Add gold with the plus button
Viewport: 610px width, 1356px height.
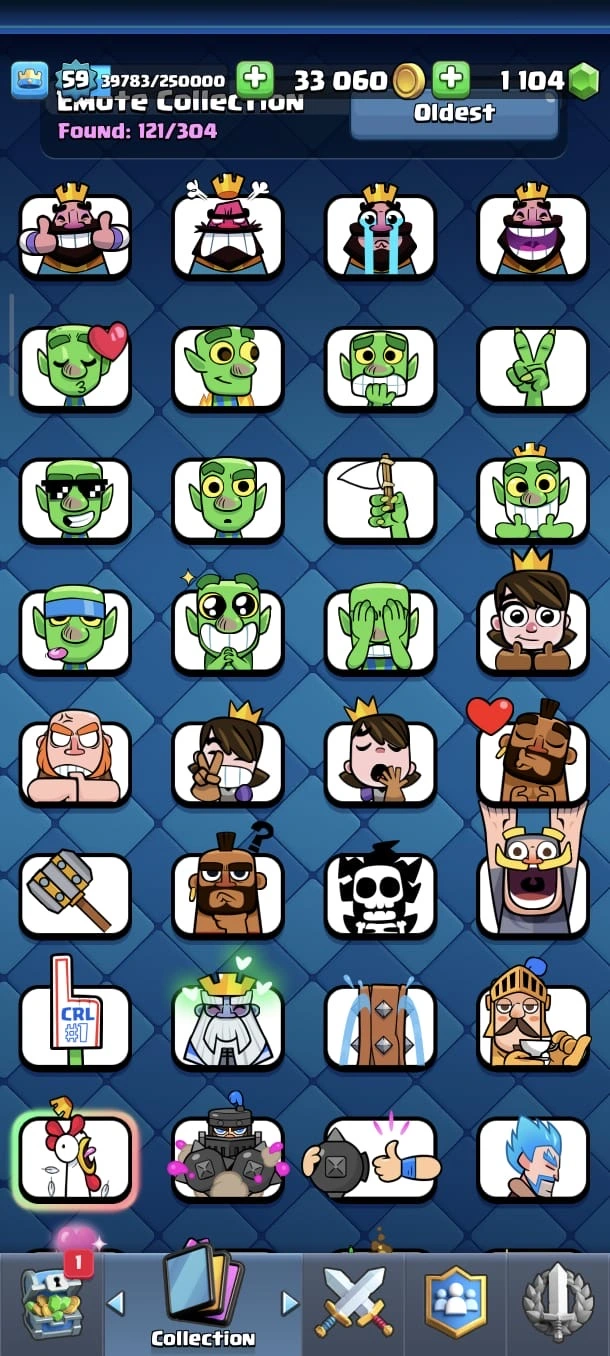pos(254,79)
